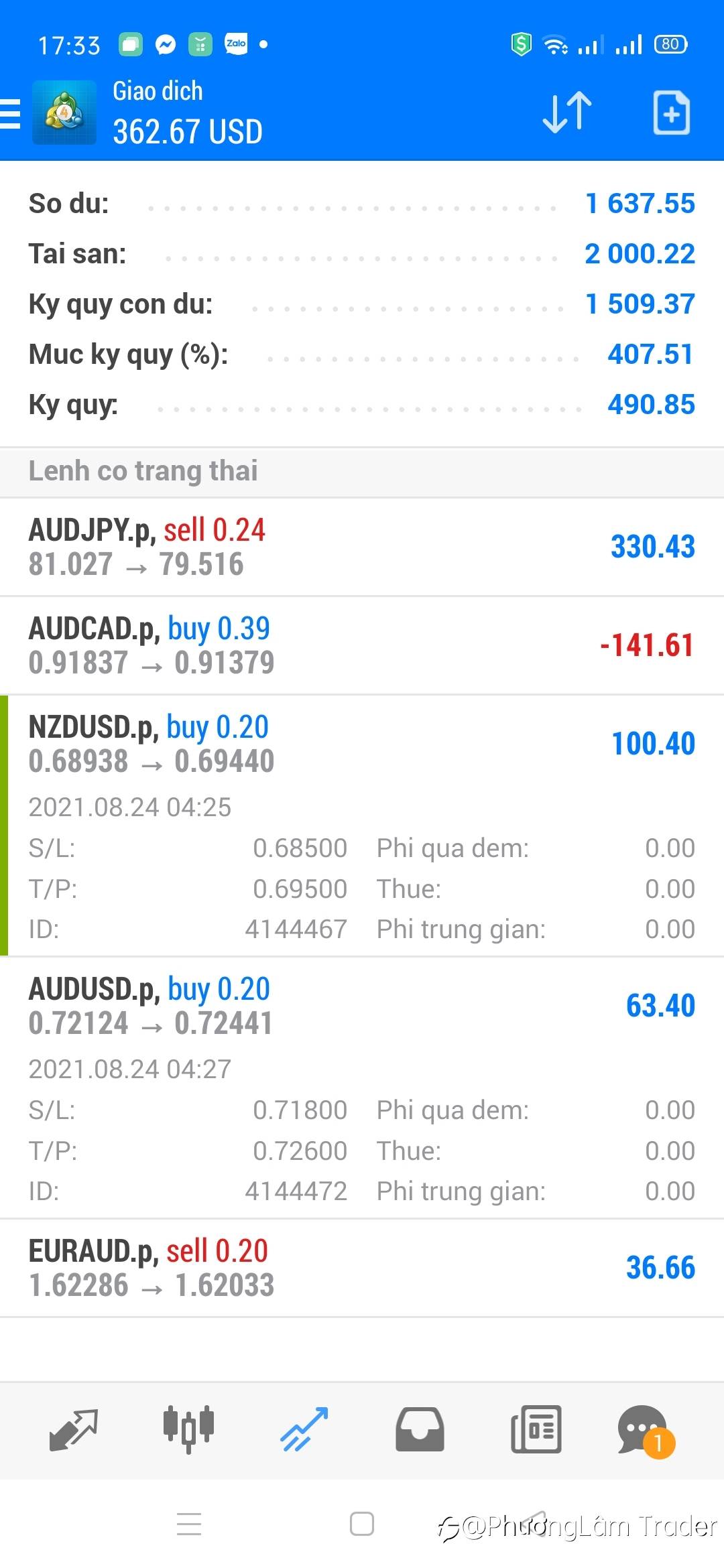This screenshot has width=724, height=1568.
Task: Expand the EURAUD.p sell 0.20 position
Action: point(362,1268)
